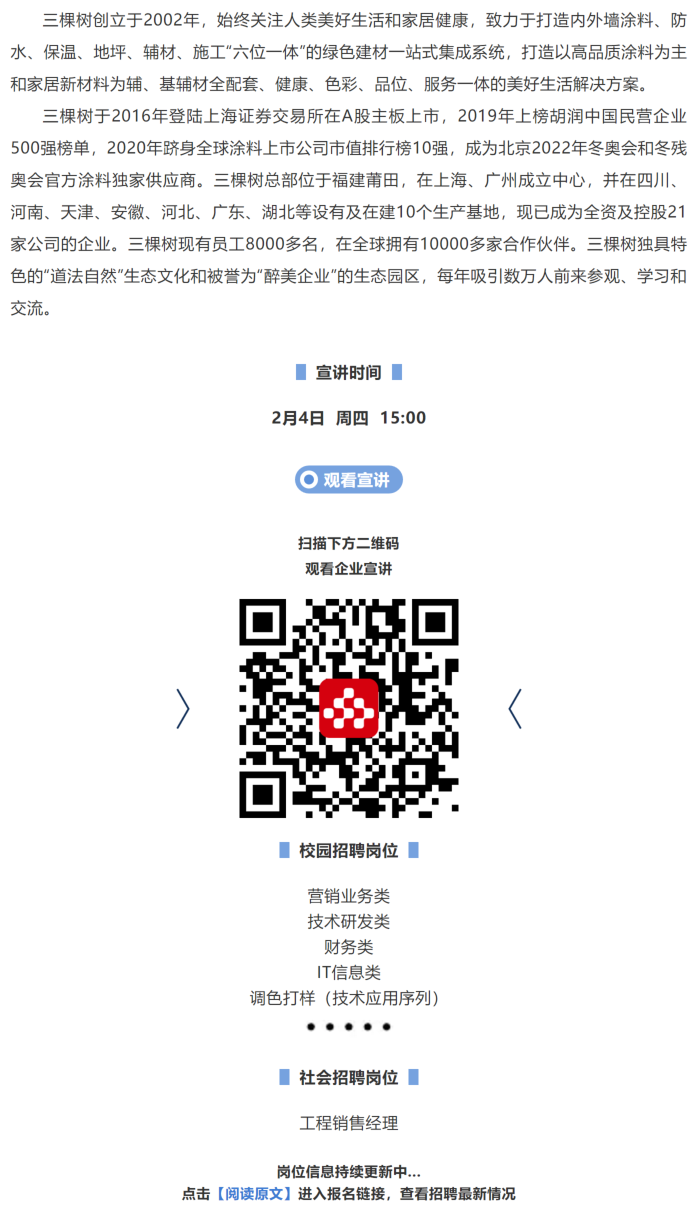Show the next QR code slide
Viewport: 700px width, 1208px height.
[515, 708]
